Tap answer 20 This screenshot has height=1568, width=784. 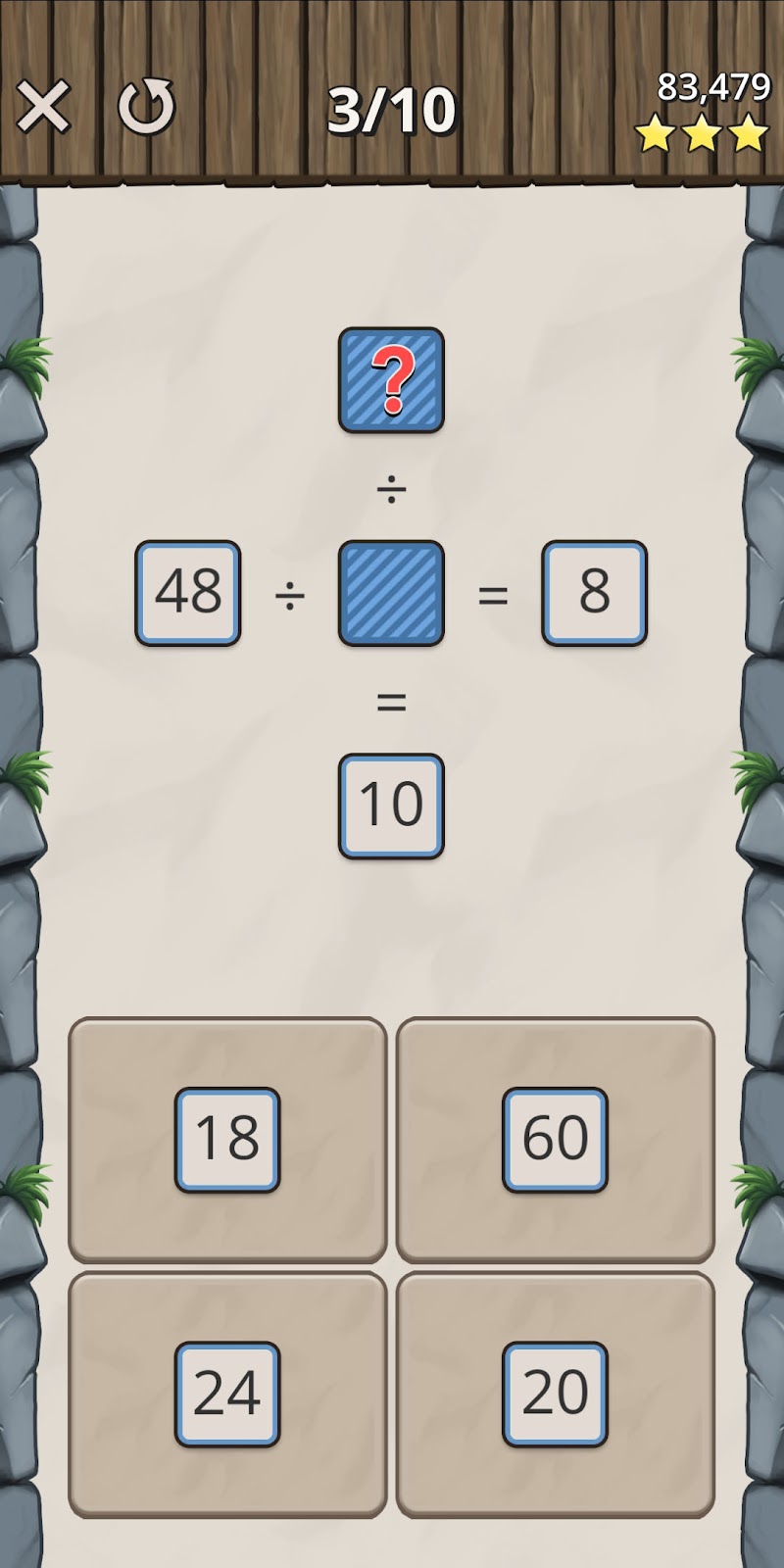(x=555, y=1394)
